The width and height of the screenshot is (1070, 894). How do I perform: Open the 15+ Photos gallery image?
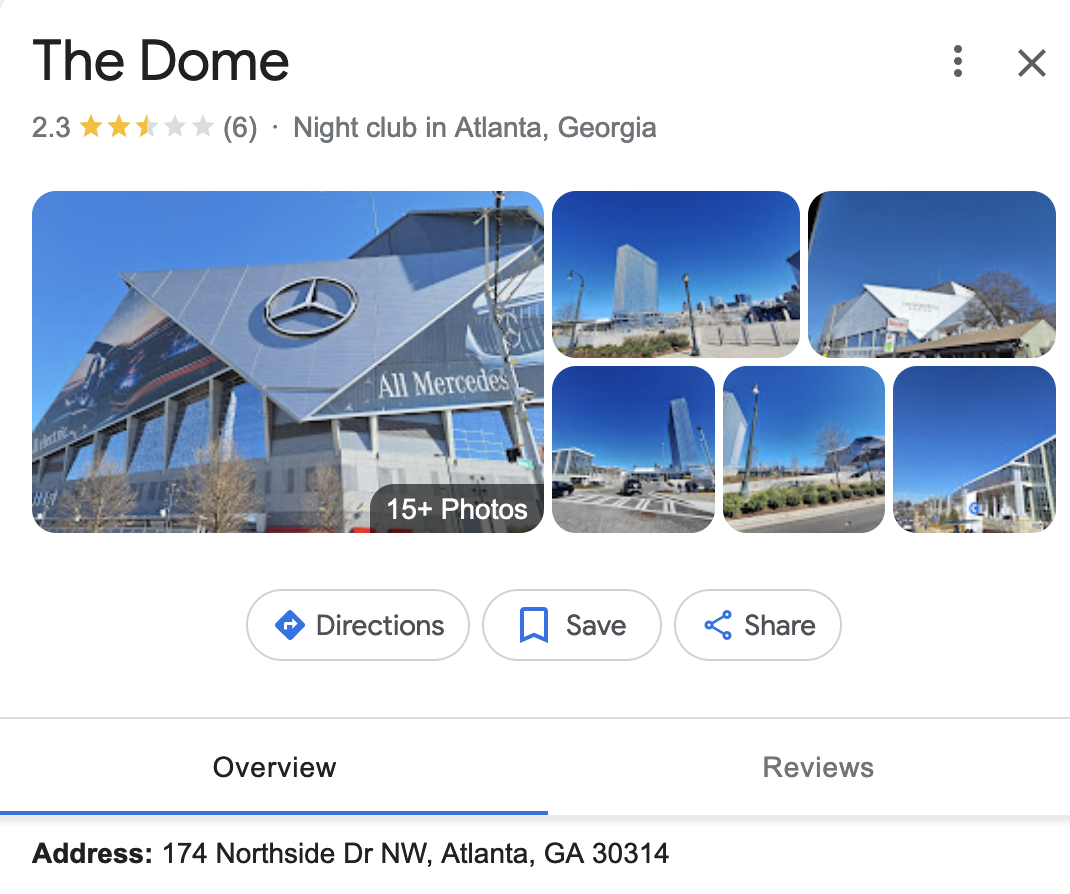point(288,361)
